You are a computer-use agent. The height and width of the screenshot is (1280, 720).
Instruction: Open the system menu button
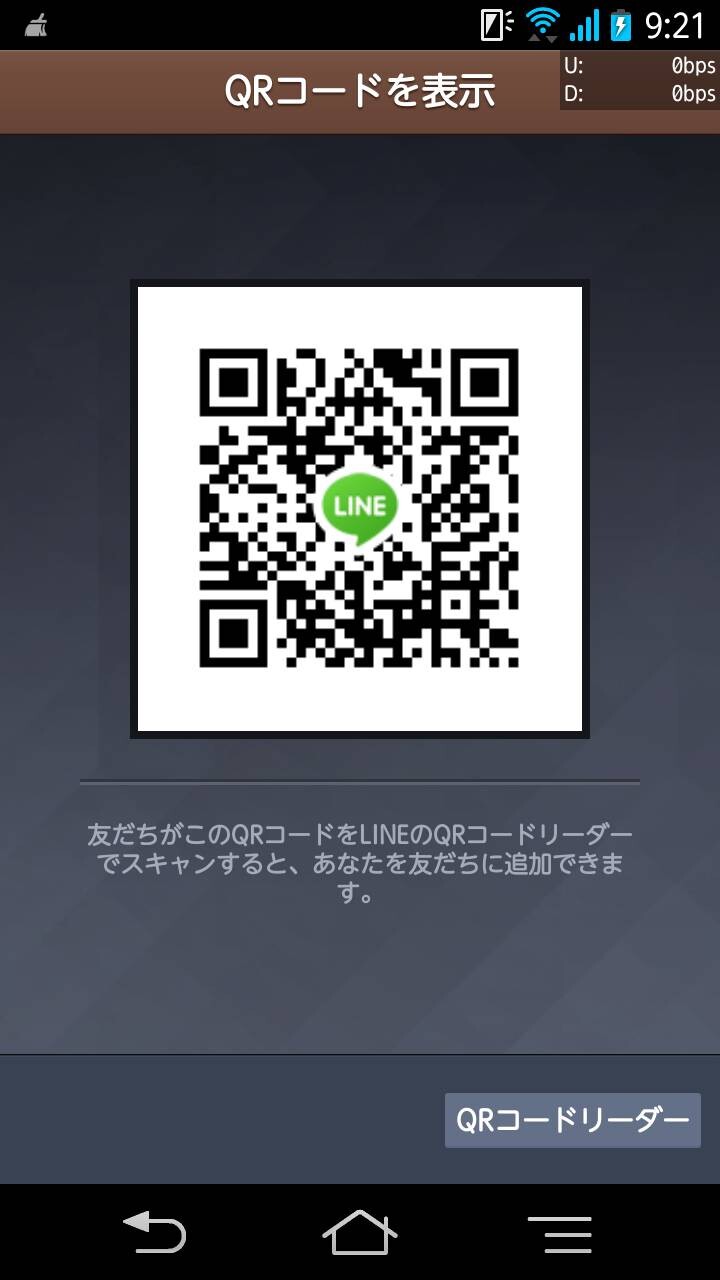click(x=560, y=1234)
